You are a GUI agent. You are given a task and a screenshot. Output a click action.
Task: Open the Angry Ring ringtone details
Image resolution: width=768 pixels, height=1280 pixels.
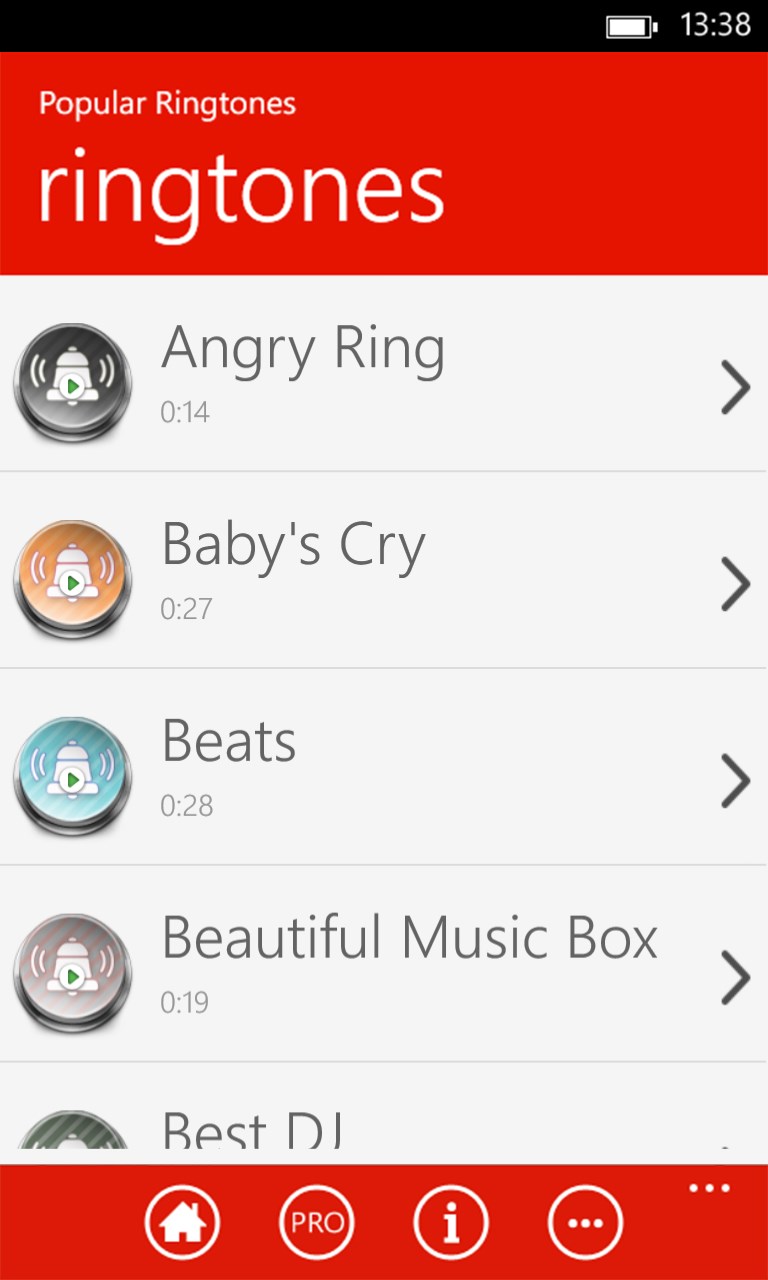(735, 387)
